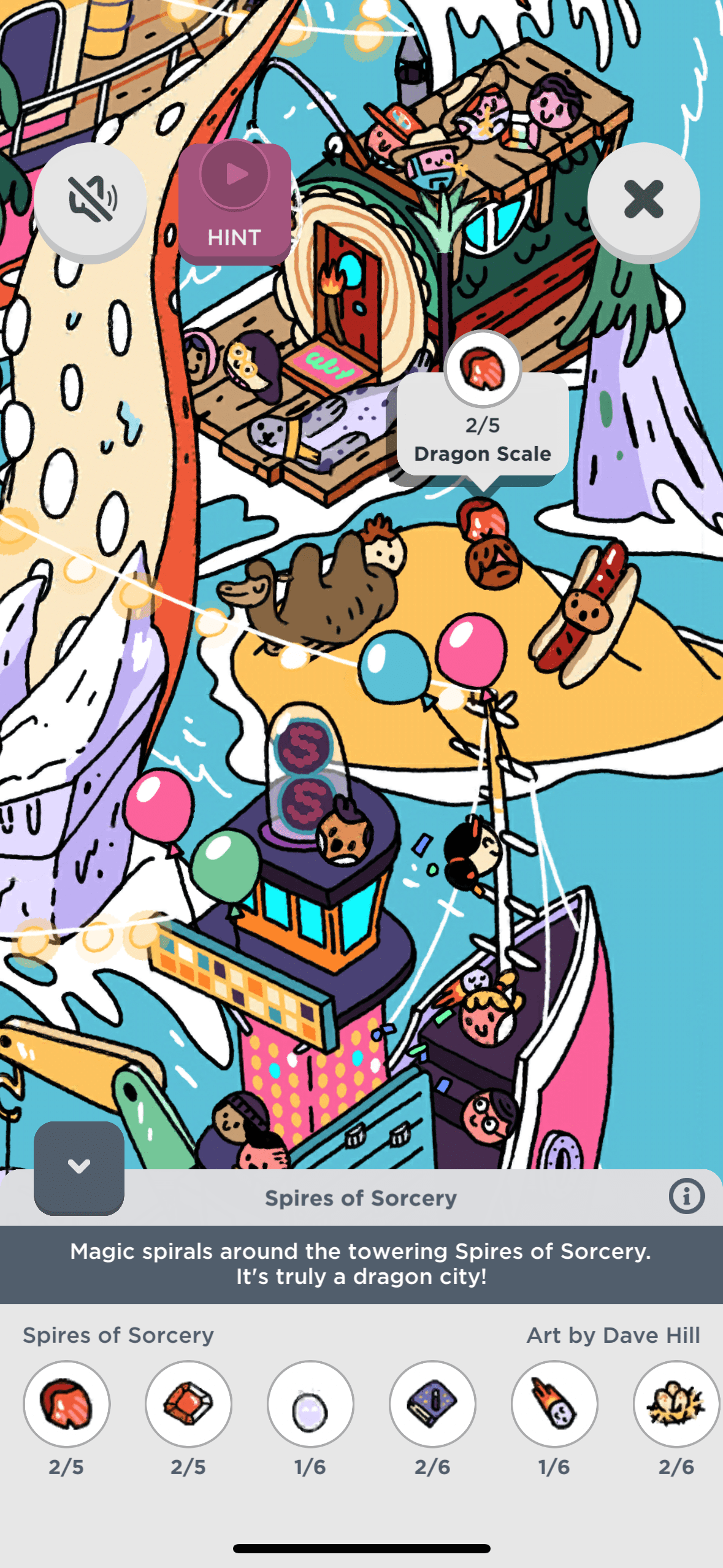The width and height of the screenshot is (723, 1568).
Task: Select the spell book item in the tray
Action: pos(432,1404)
